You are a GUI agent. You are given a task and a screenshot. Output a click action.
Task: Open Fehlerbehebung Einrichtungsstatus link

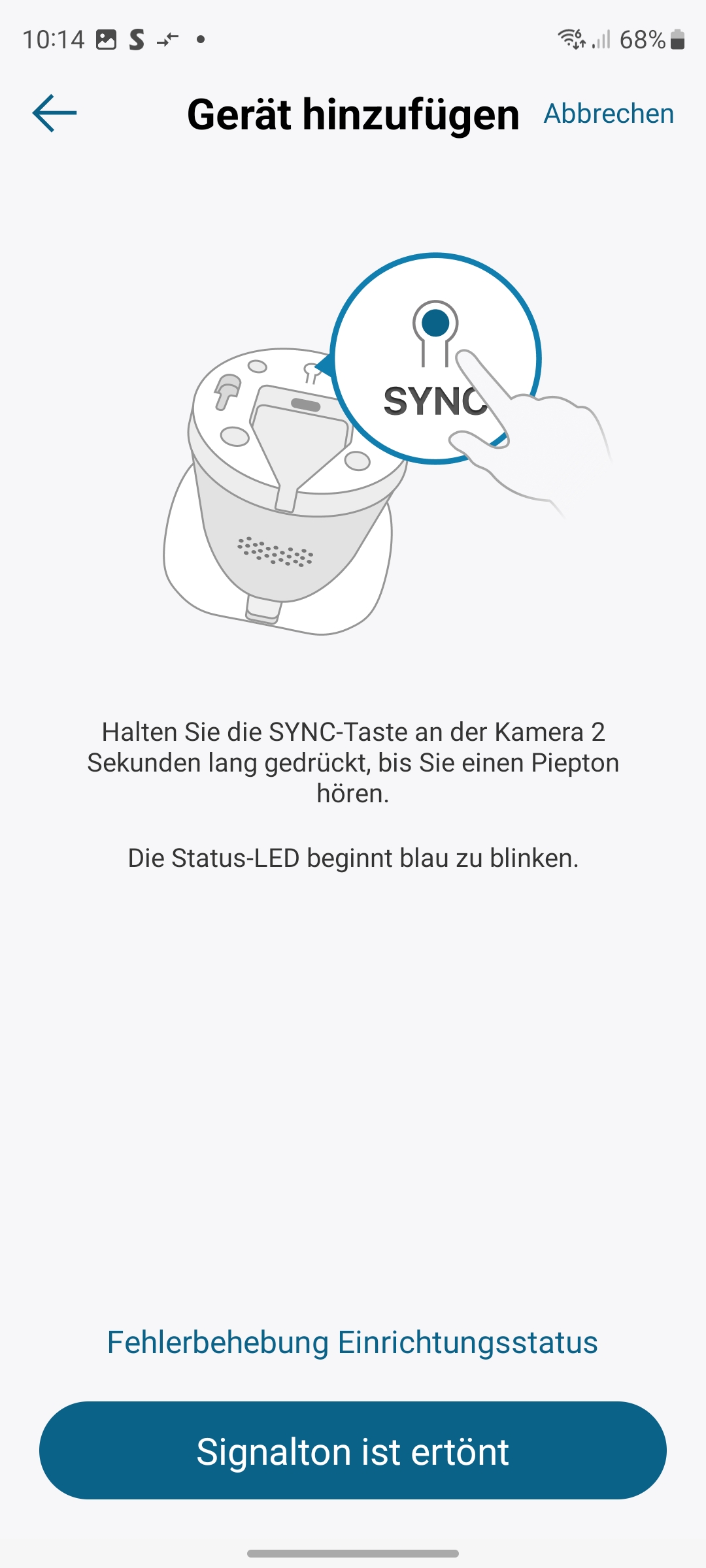[352, 1343]
